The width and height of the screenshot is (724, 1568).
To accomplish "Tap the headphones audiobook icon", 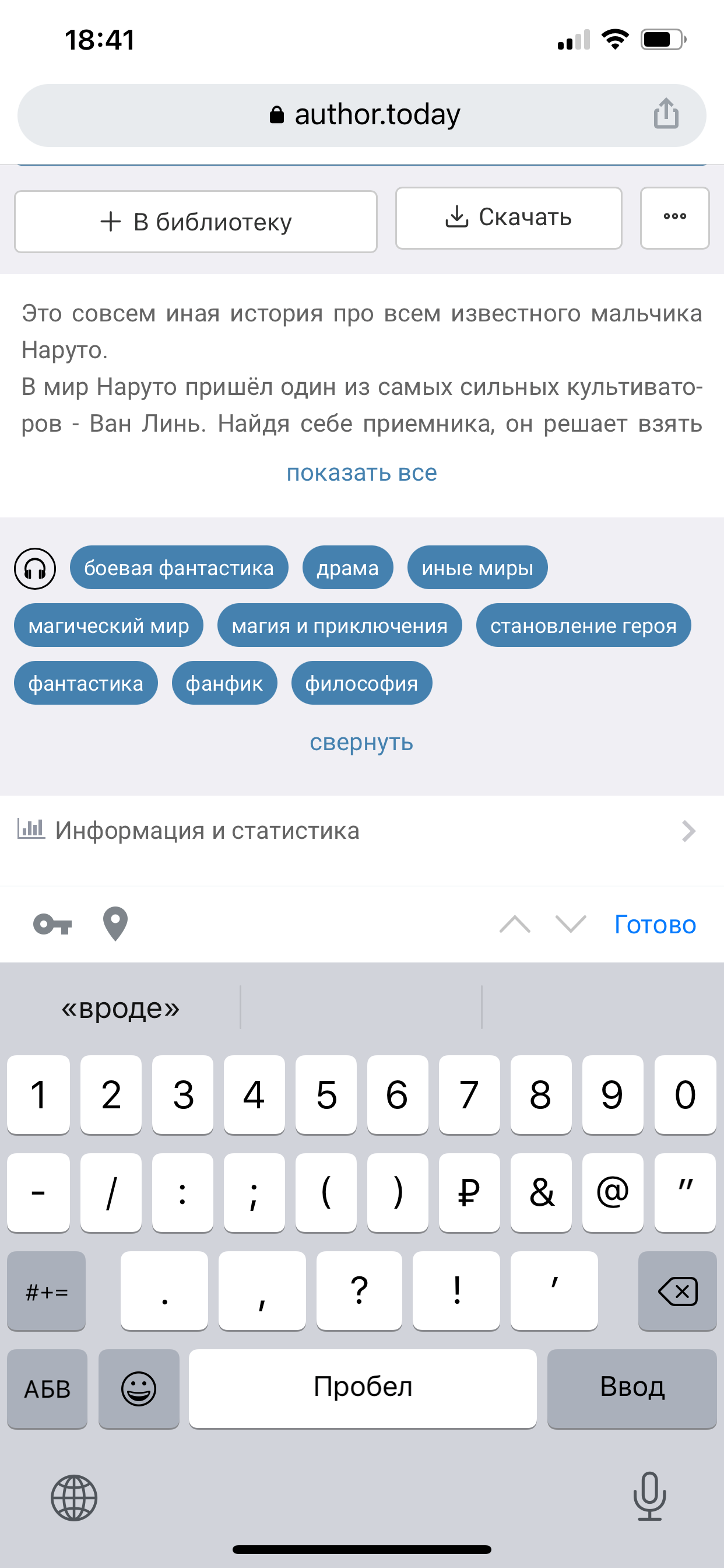I will coord(36,569).
